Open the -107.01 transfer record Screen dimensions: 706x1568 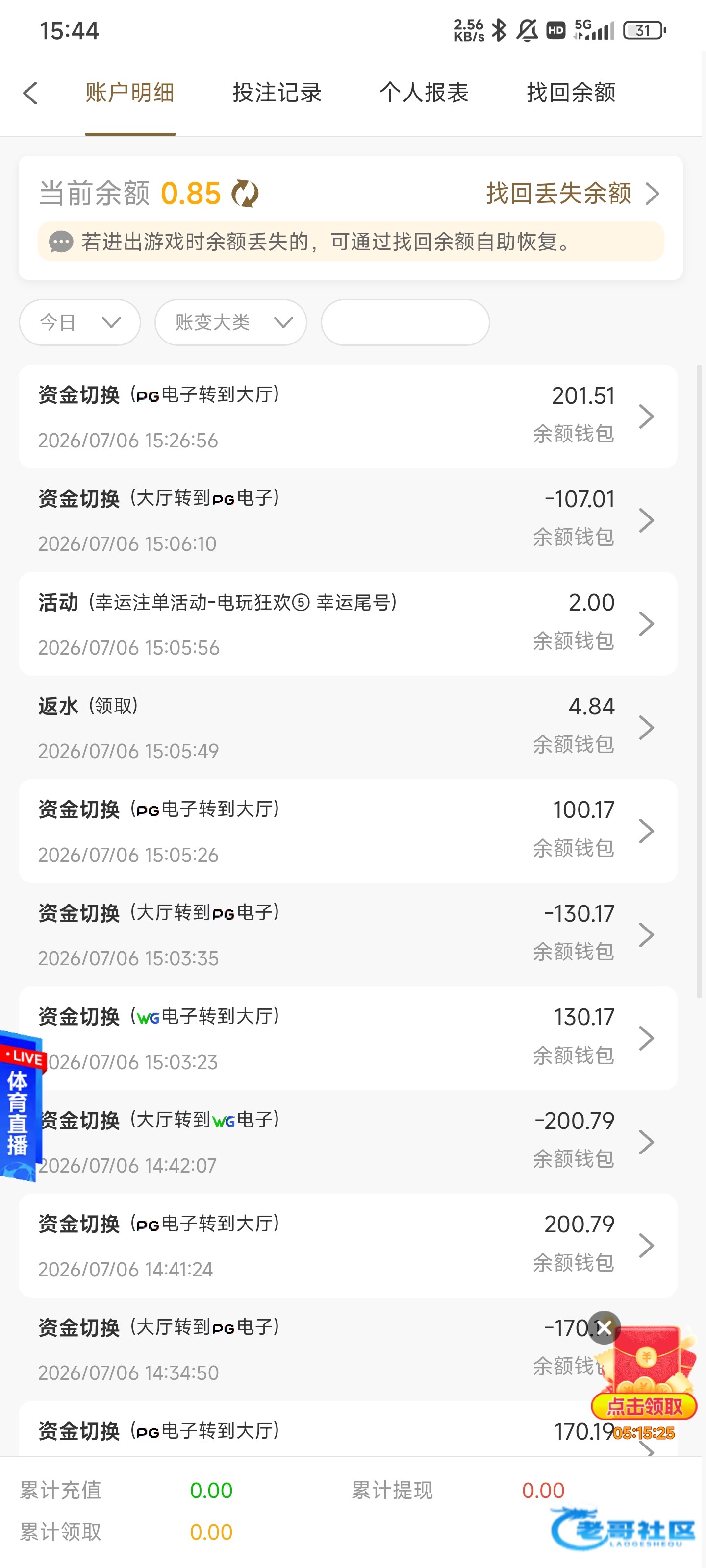click(x=348, y=520)
